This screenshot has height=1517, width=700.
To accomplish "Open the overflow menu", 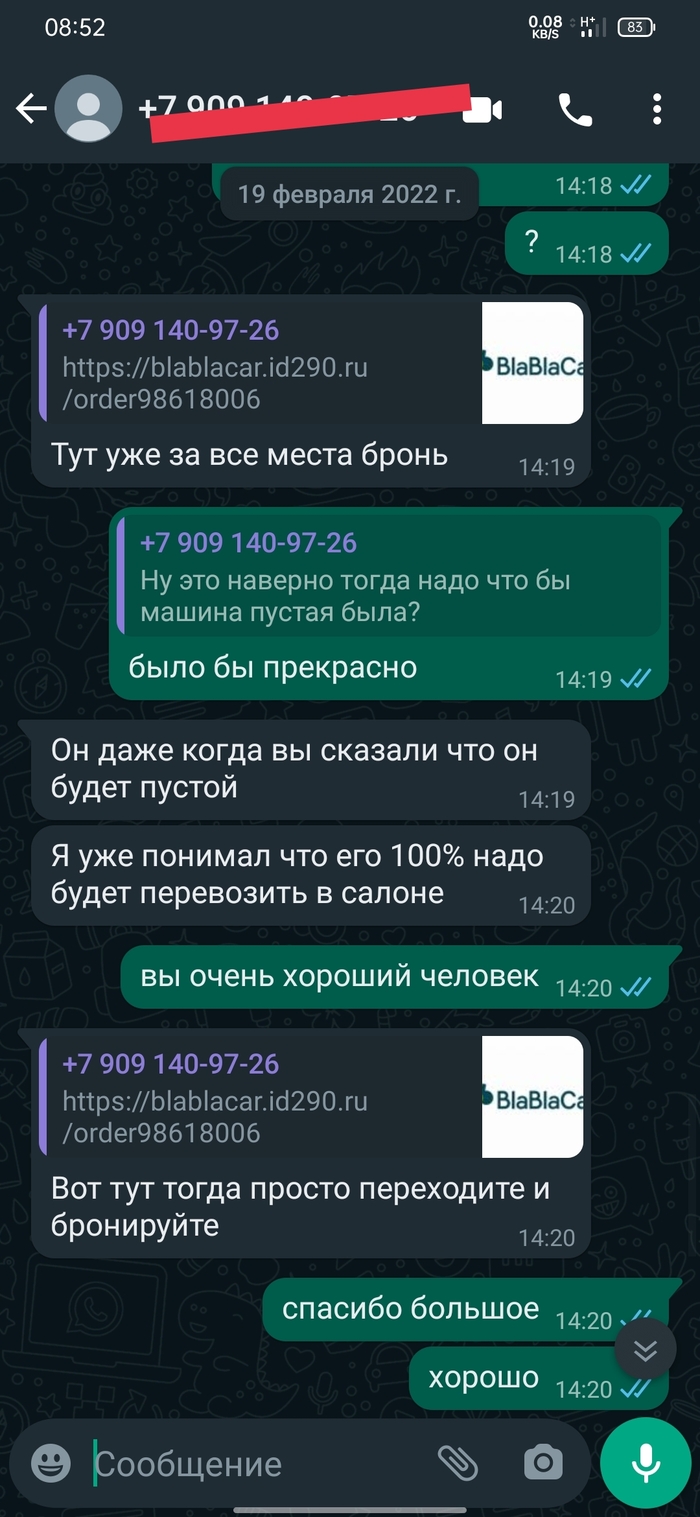I will (657, 109).
